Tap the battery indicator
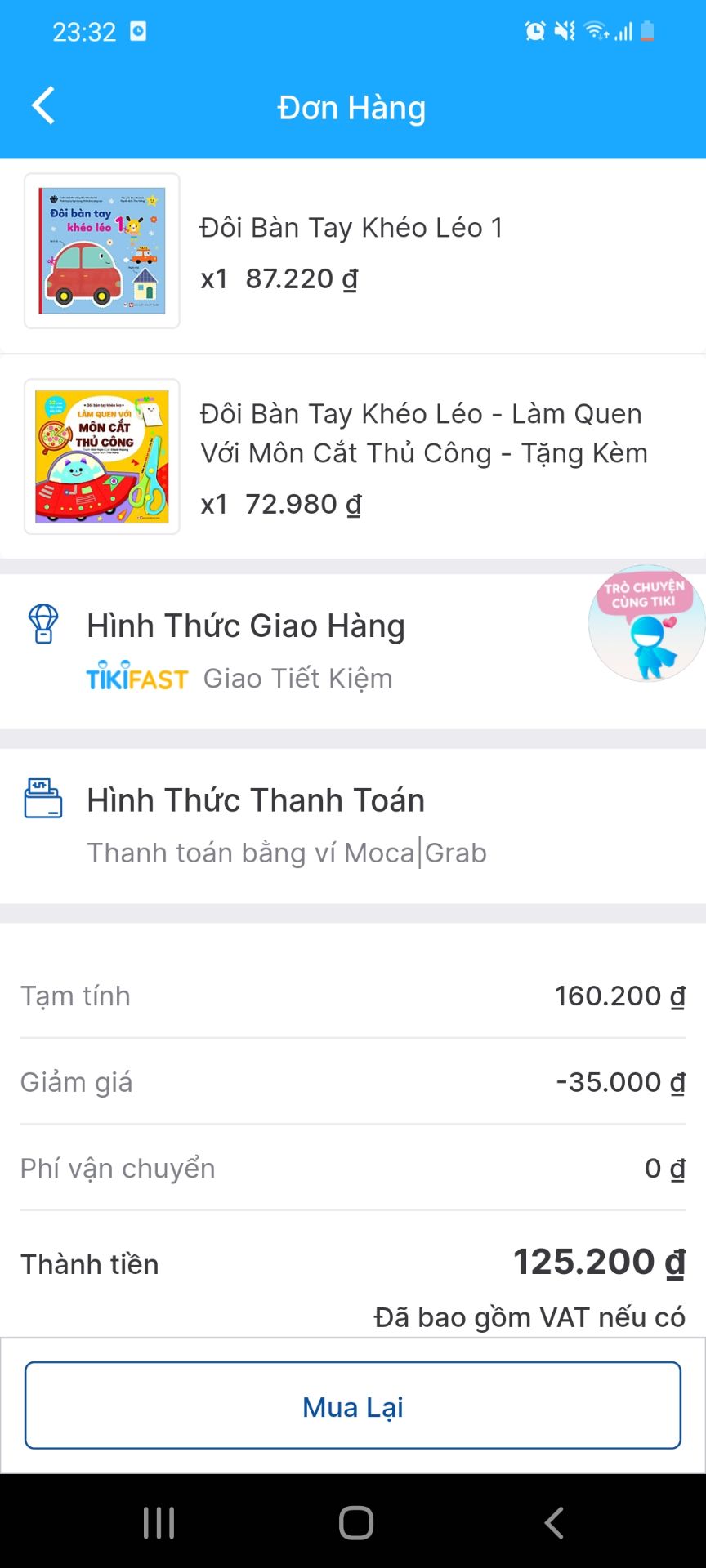706x1568 pixels. point(650,29)
